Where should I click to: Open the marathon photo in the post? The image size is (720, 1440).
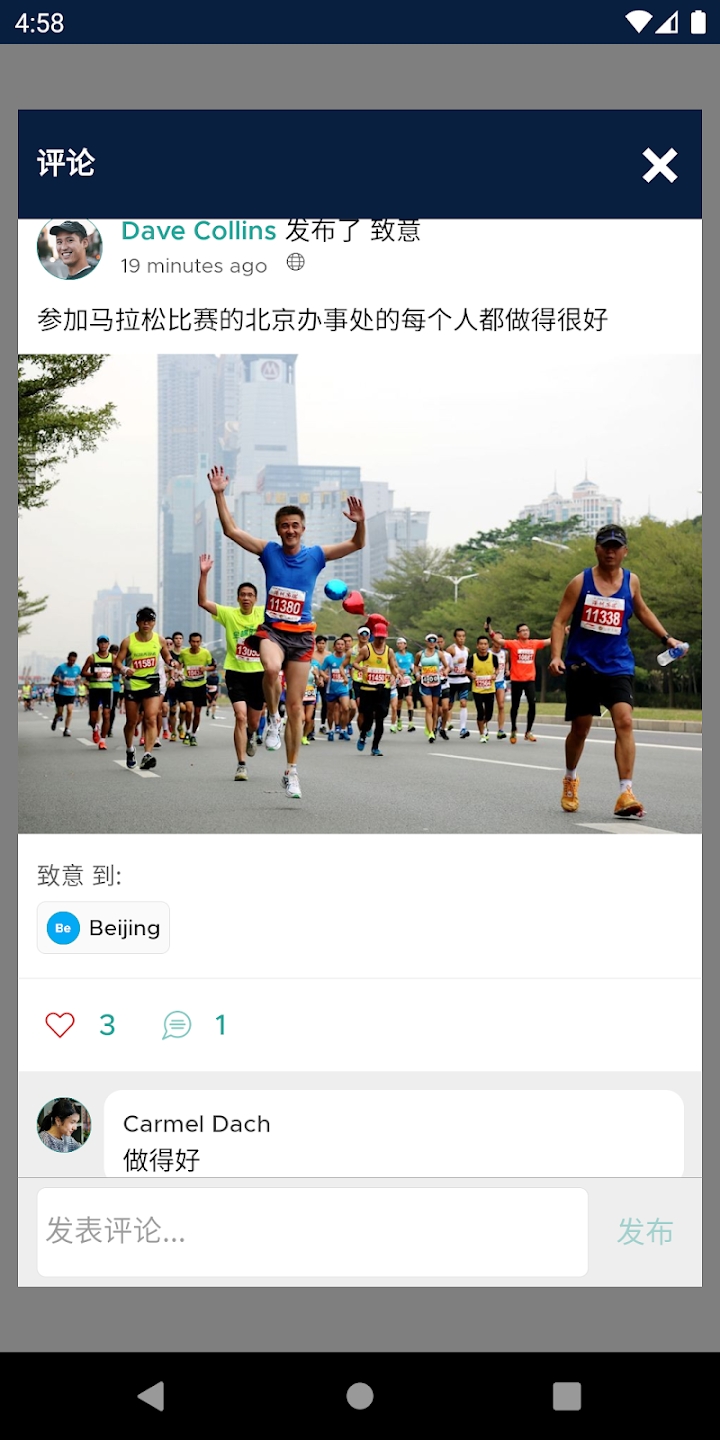coord(360,593)
